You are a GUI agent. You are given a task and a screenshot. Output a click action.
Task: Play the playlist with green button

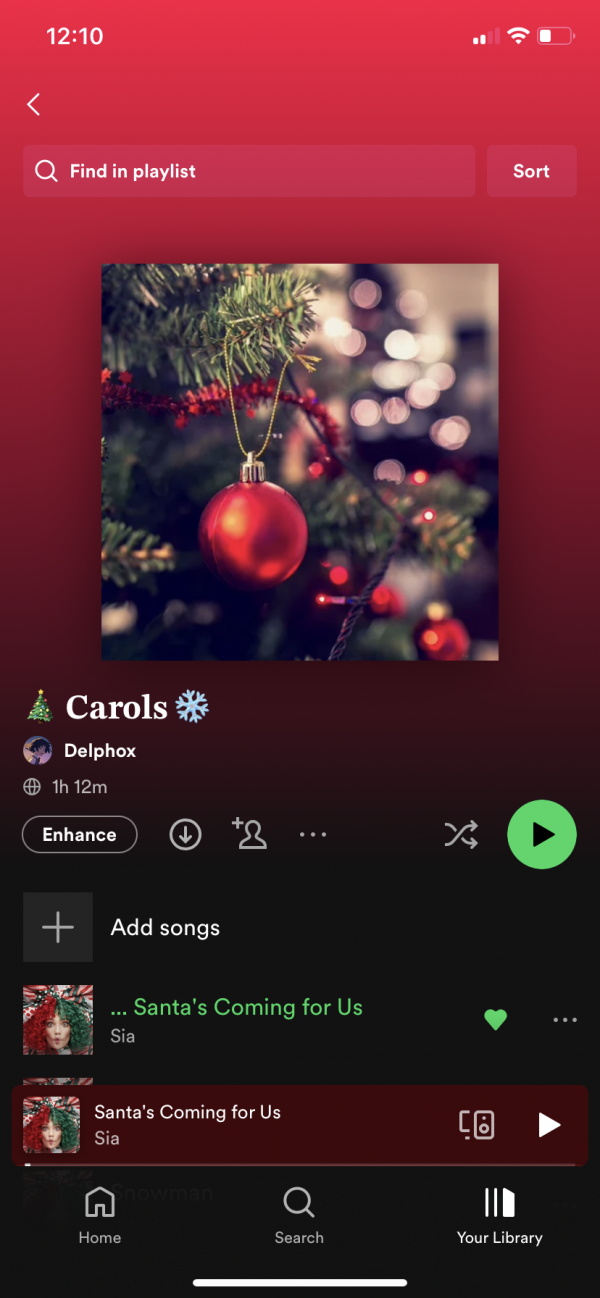[x=542, y=834]
